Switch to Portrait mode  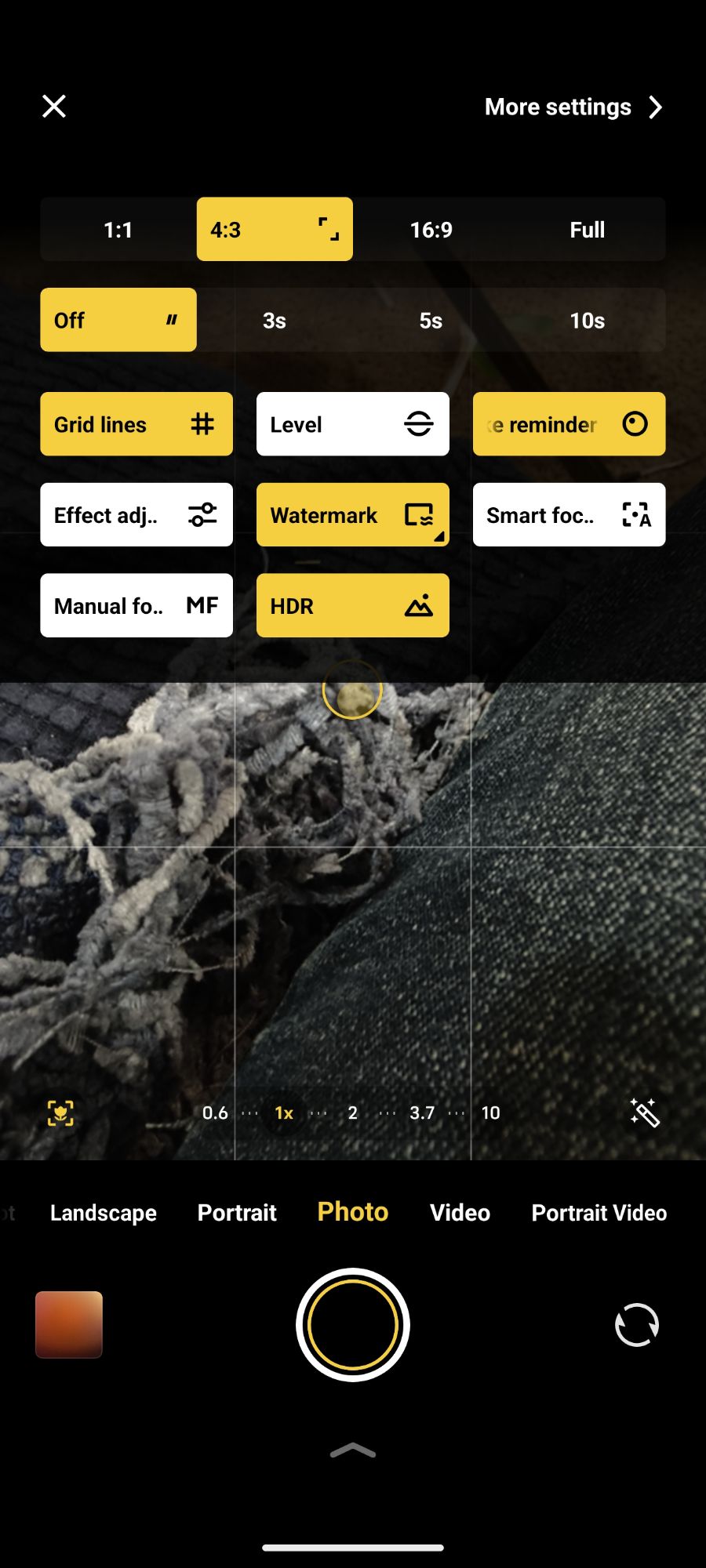pyautogui.click(x=237, y=1213)
